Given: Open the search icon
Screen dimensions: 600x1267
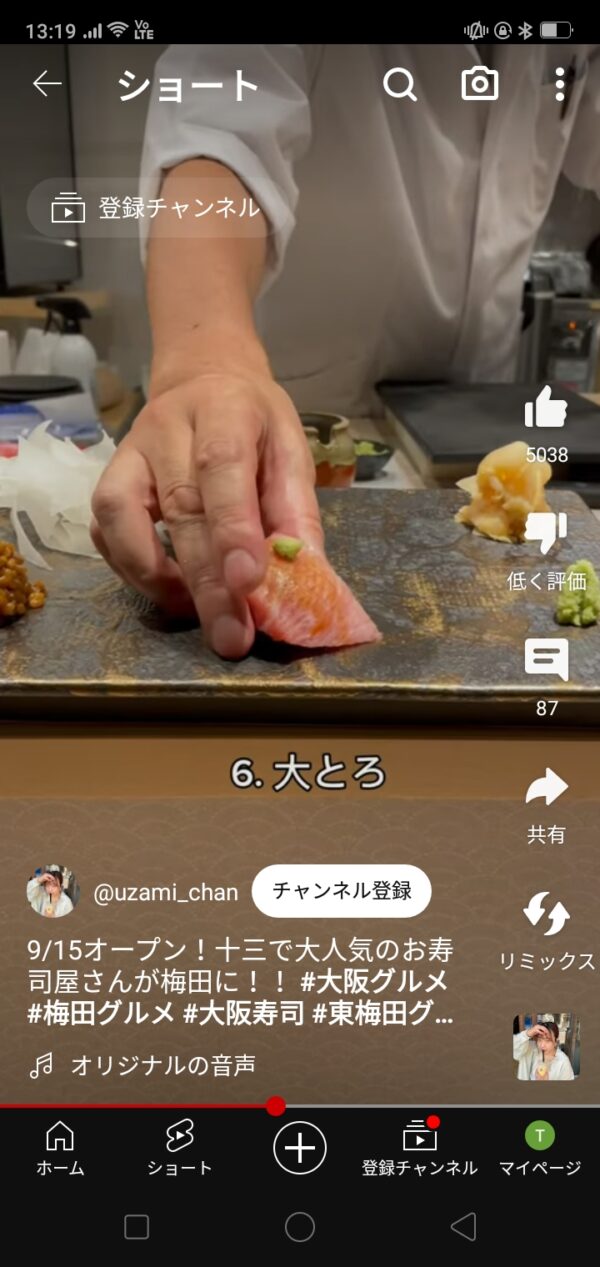Looking at the screenshot, I should [x=399, y=85].
